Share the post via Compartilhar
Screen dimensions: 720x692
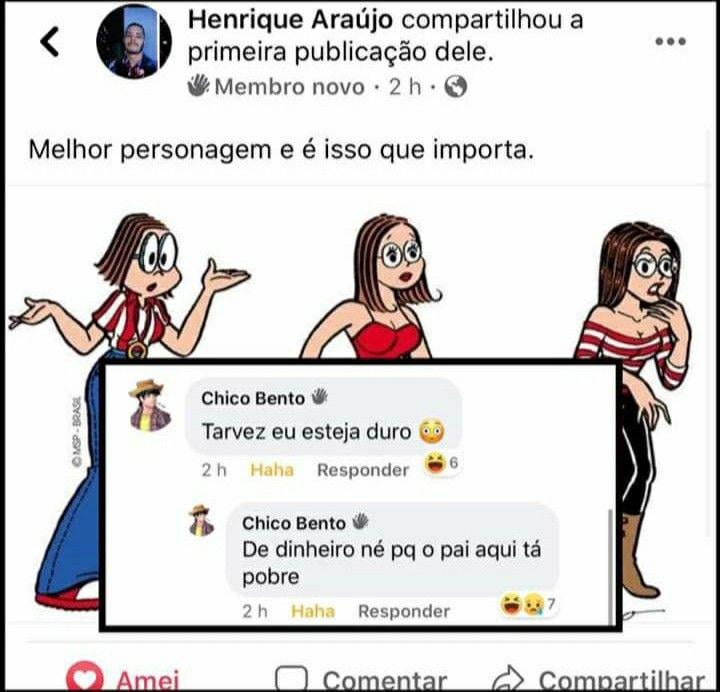click(x=600, y=679)
